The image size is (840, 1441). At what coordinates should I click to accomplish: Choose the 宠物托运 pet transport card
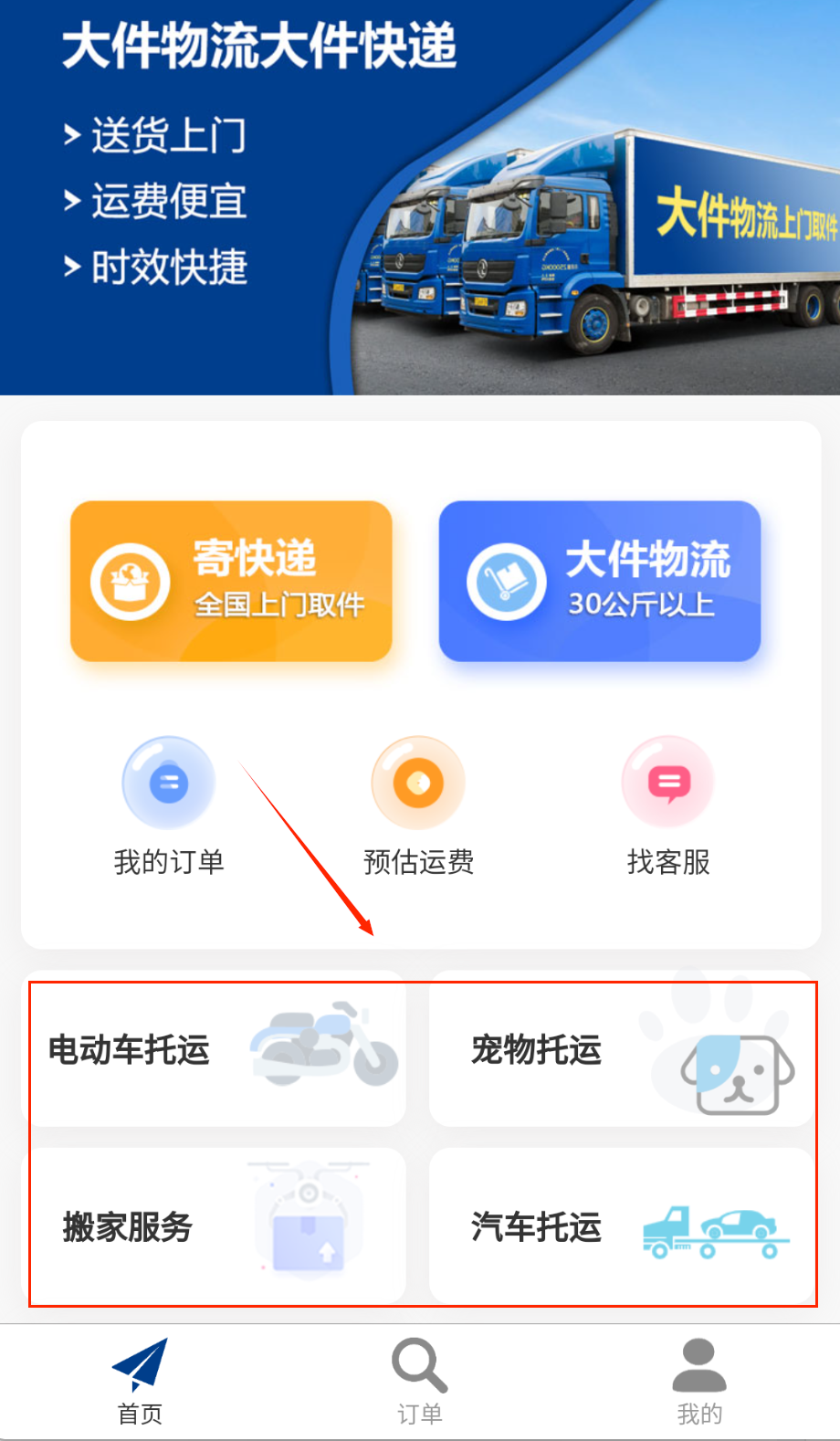tap(621, 1050)
